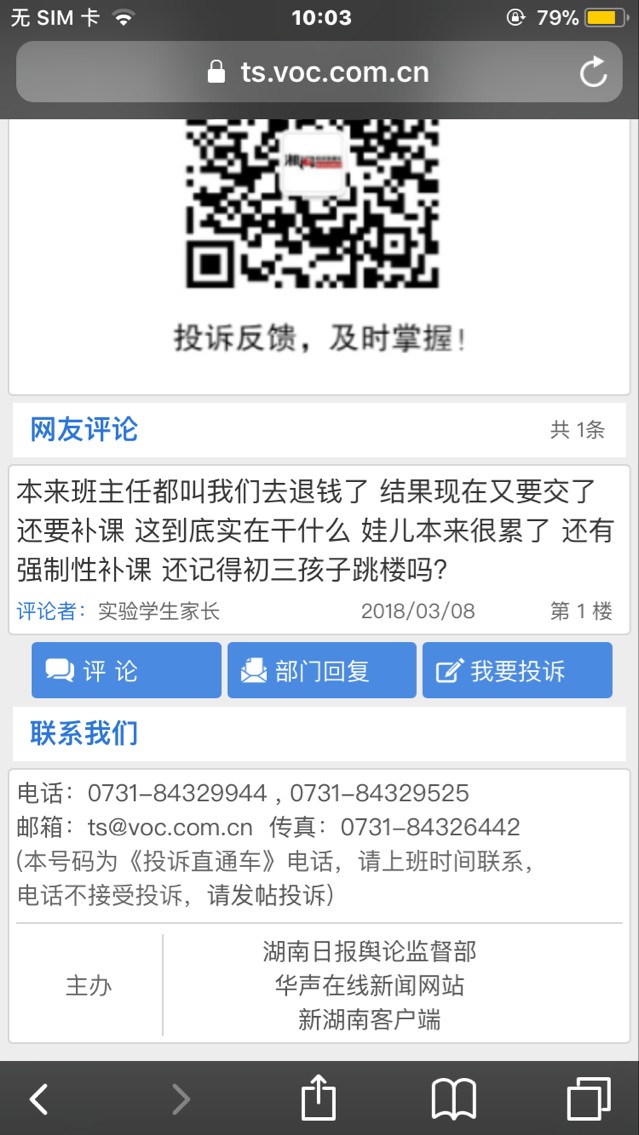
Task: Select 我要投诉 to file a complaint
Action: 517,670
